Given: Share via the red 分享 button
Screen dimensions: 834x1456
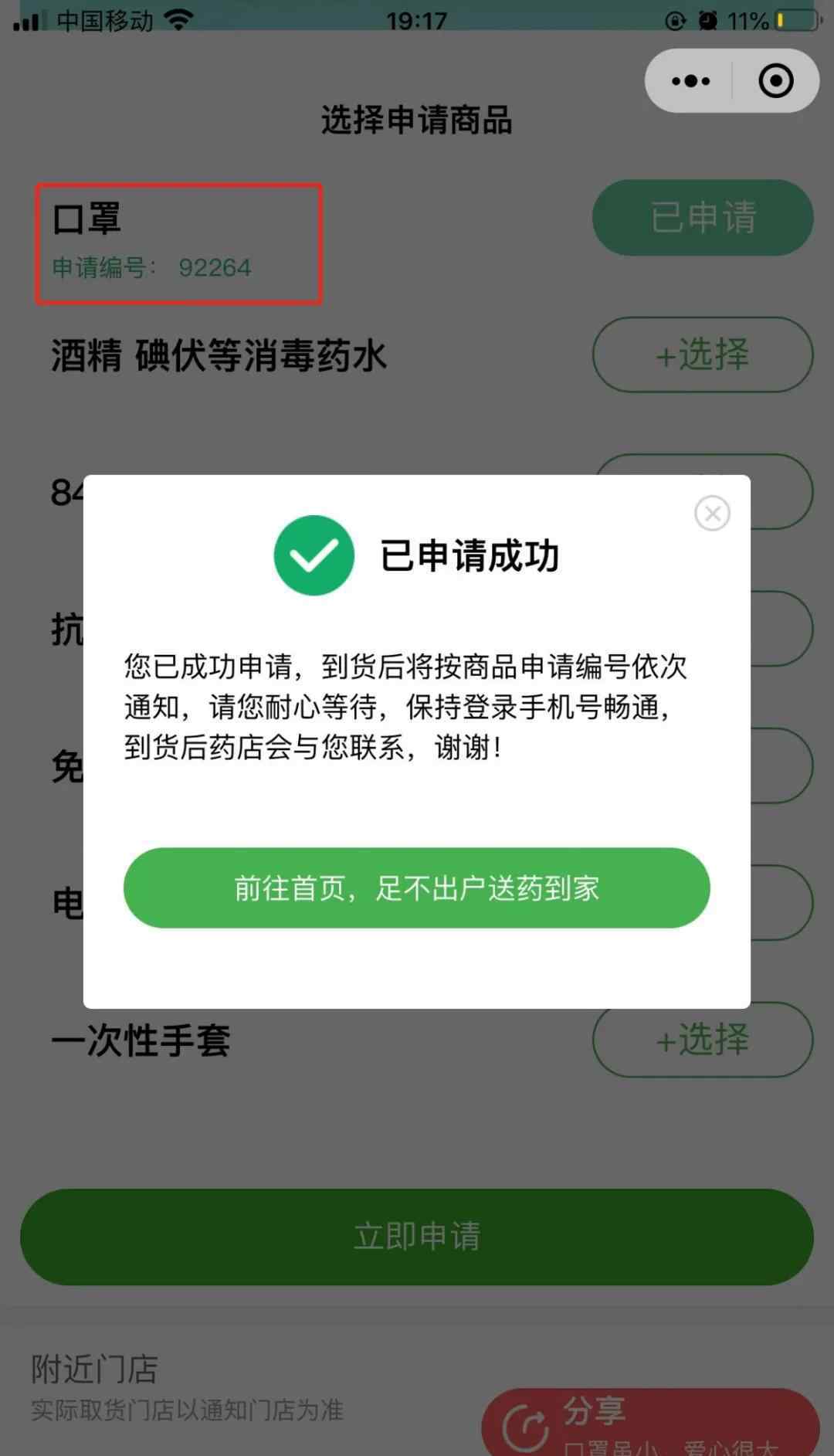Looking at the screenshot, I should point(650,1423).
